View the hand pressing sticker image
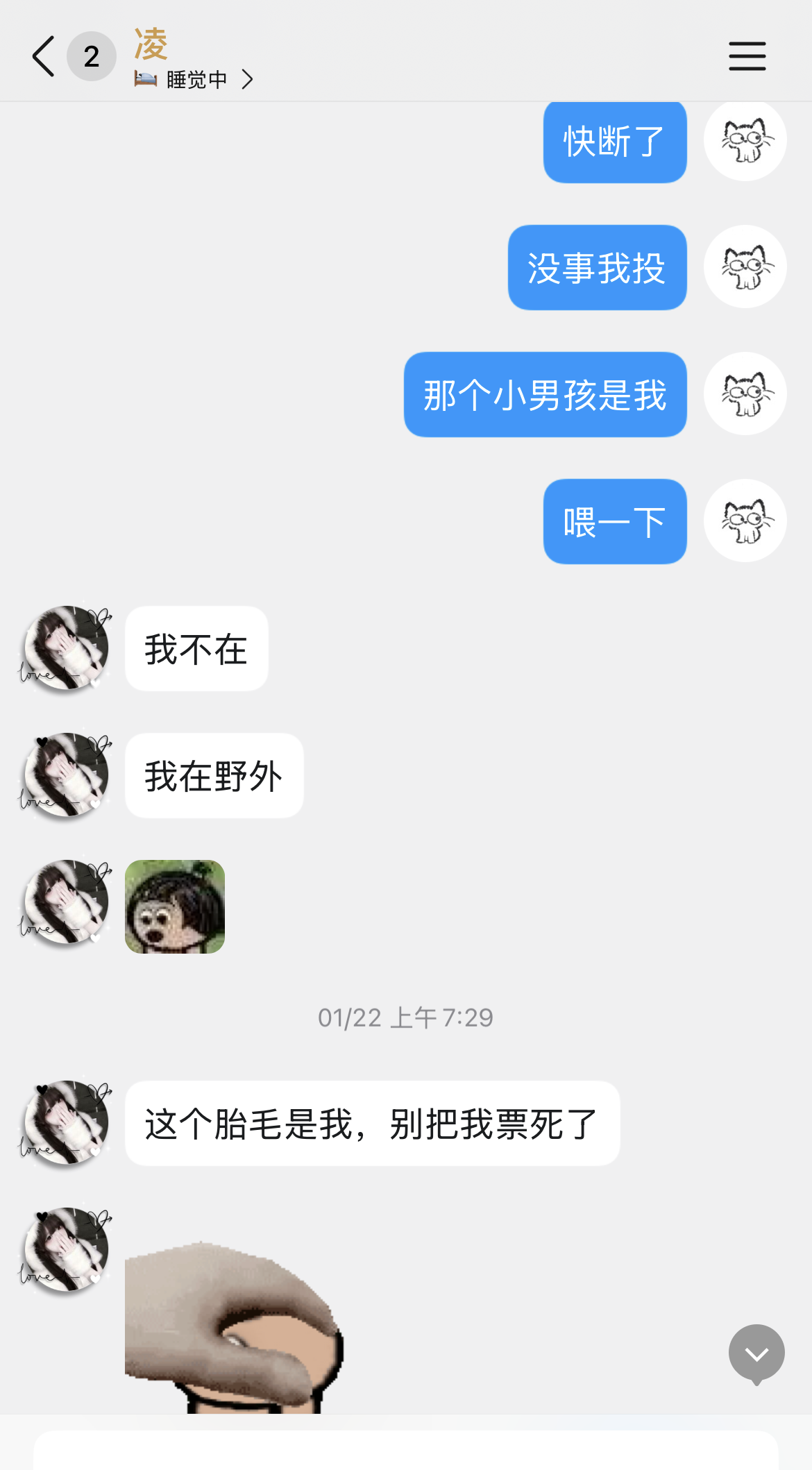Image resolution: width=812 pixels, height=1470 pixels. point(233,1327)
